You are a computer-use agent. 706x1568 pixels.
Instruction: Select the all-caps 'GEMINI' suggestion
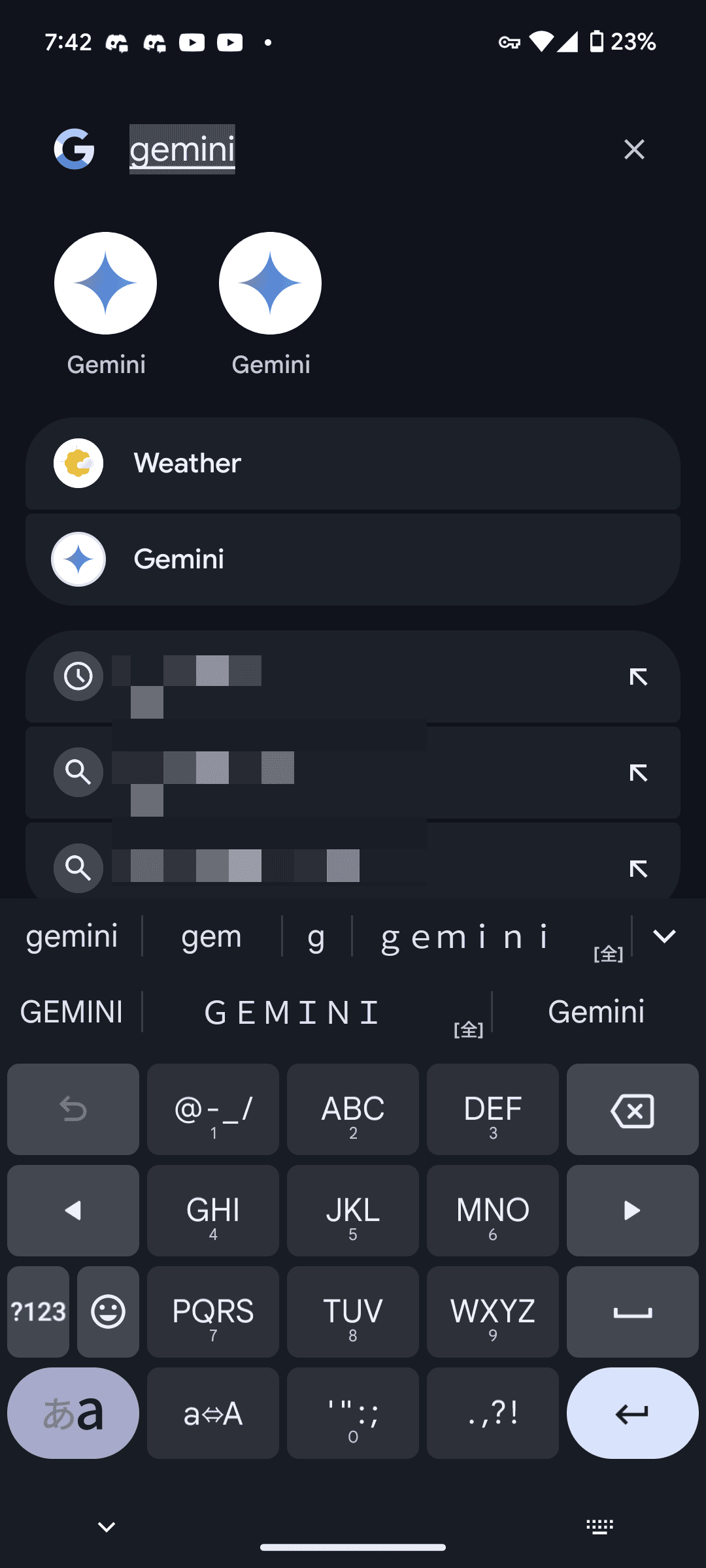click(x=71, y=1012)
